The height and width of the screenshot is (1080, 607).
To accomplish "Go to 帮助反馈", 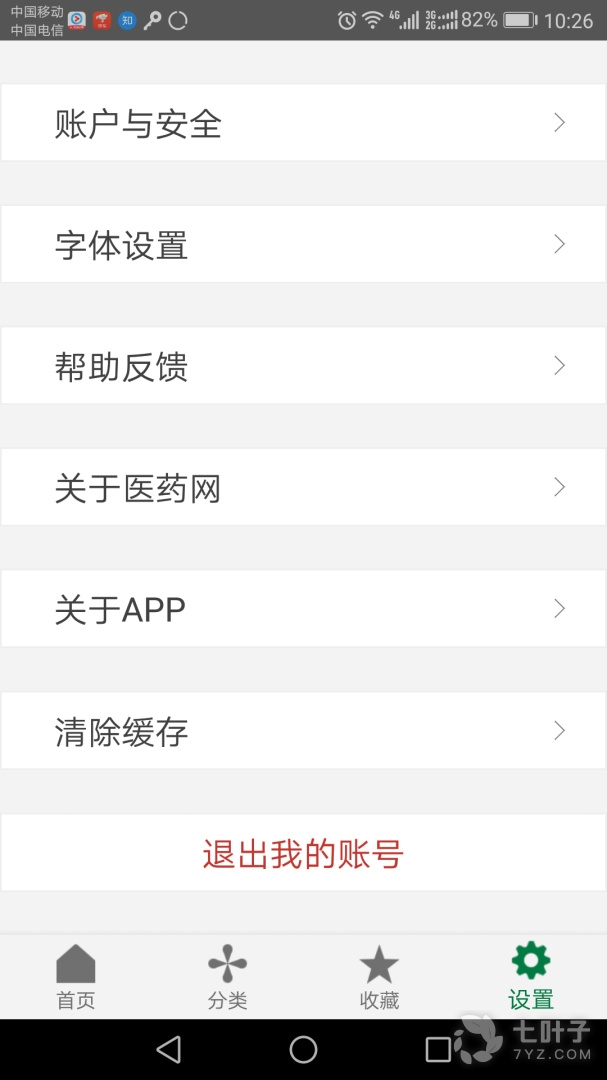I will pyautogui.click(x=303, y=366).
